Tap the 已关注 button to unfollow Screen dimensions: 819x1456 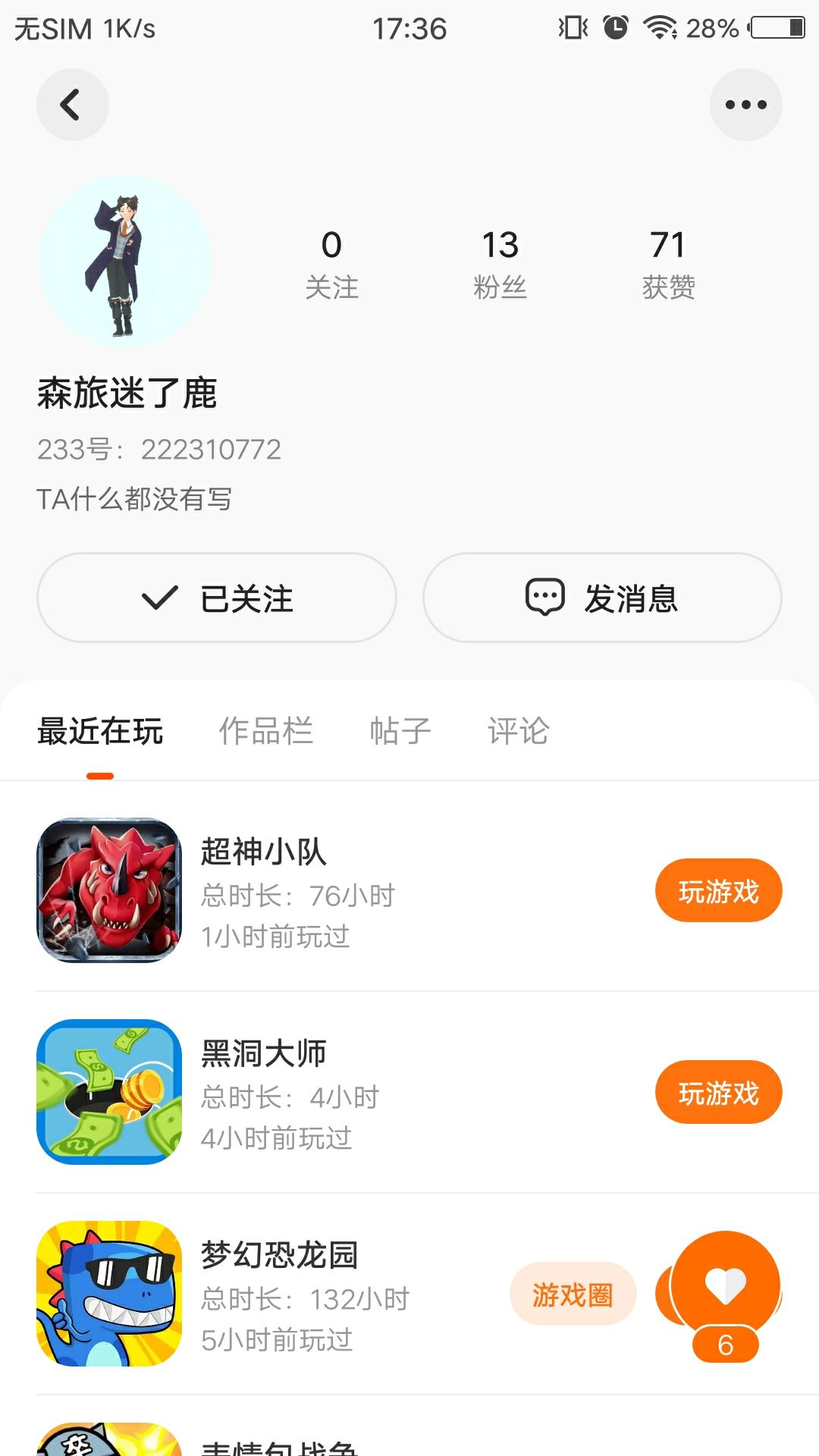point(217,598)
